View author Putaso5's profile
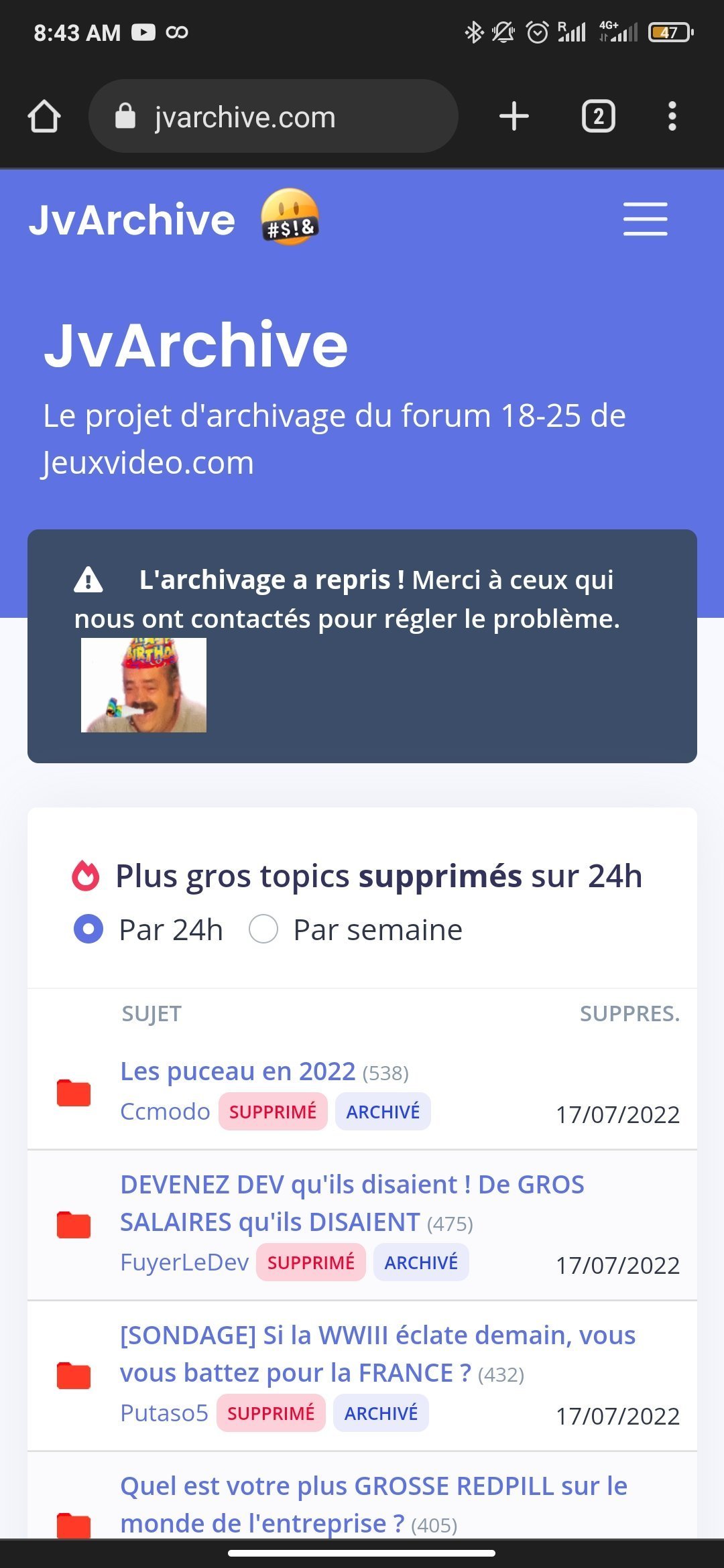 [x=164, y=1413]
